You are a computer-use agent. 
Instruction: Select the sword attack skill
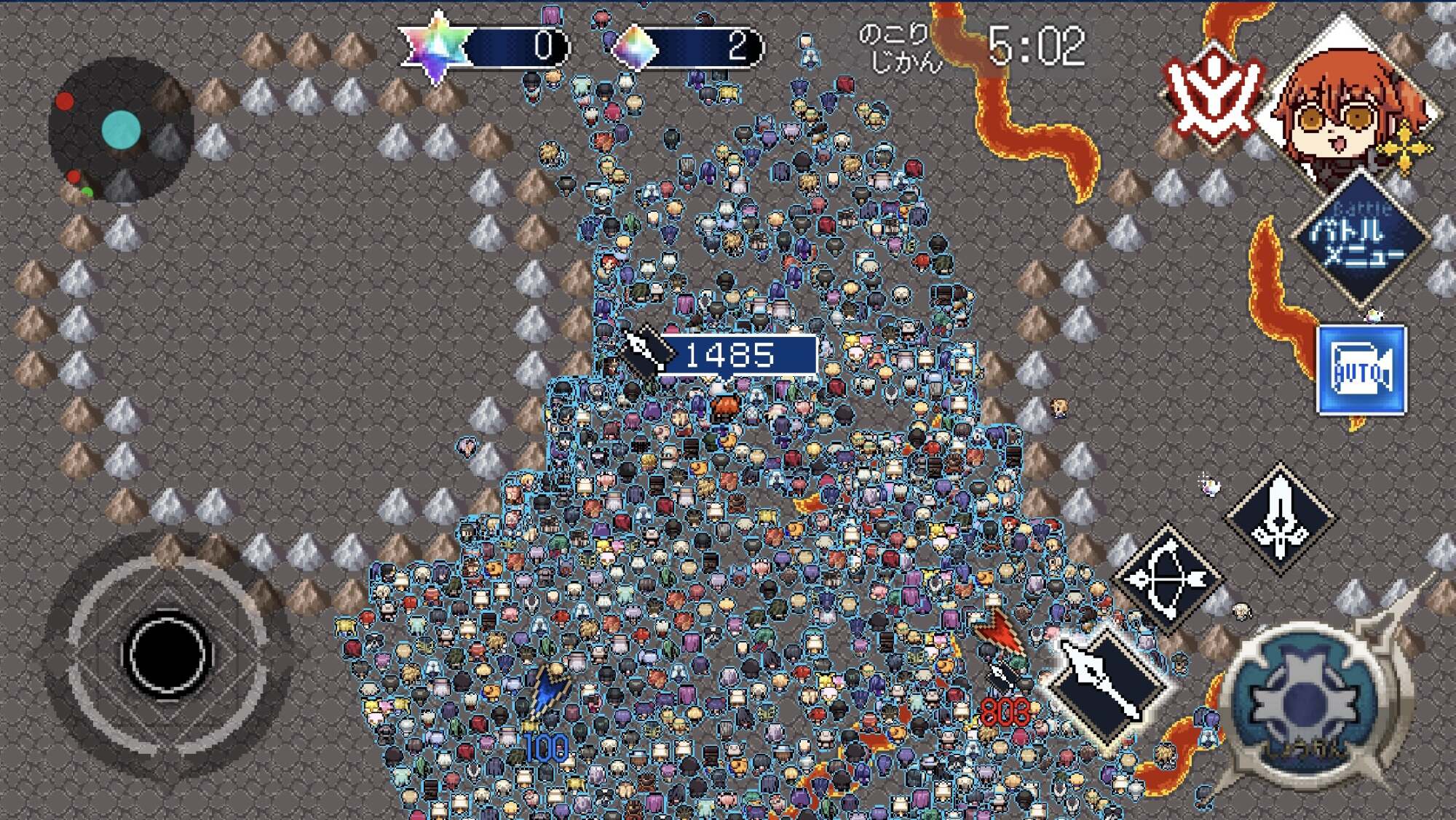click(1281, 518)
